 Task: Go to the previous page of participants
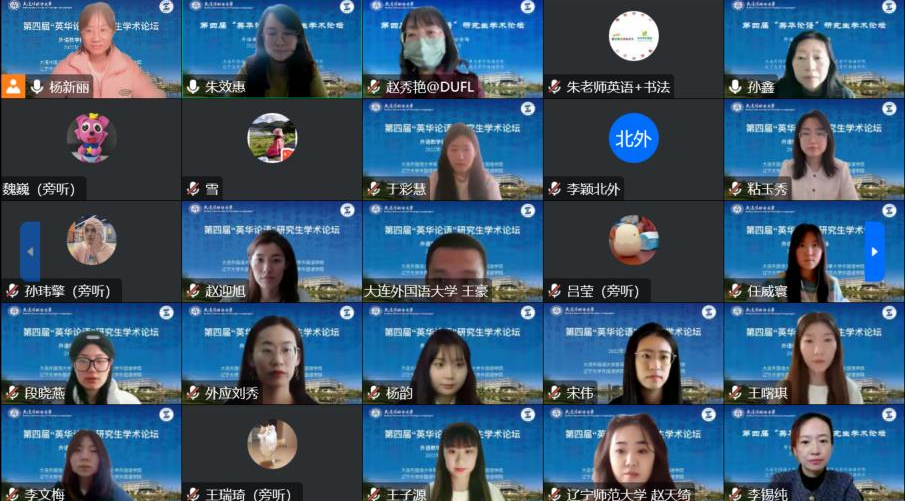(x=30, y=251)
